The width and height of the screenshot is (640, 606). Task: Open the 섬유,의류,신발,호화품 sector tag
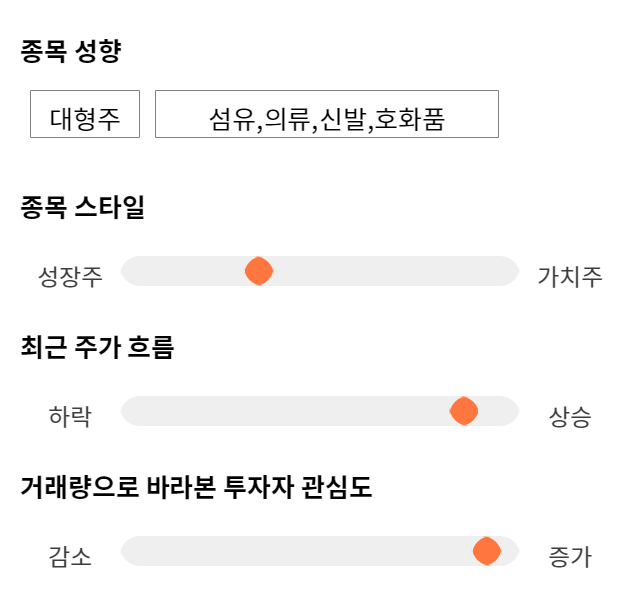point(327,114)
